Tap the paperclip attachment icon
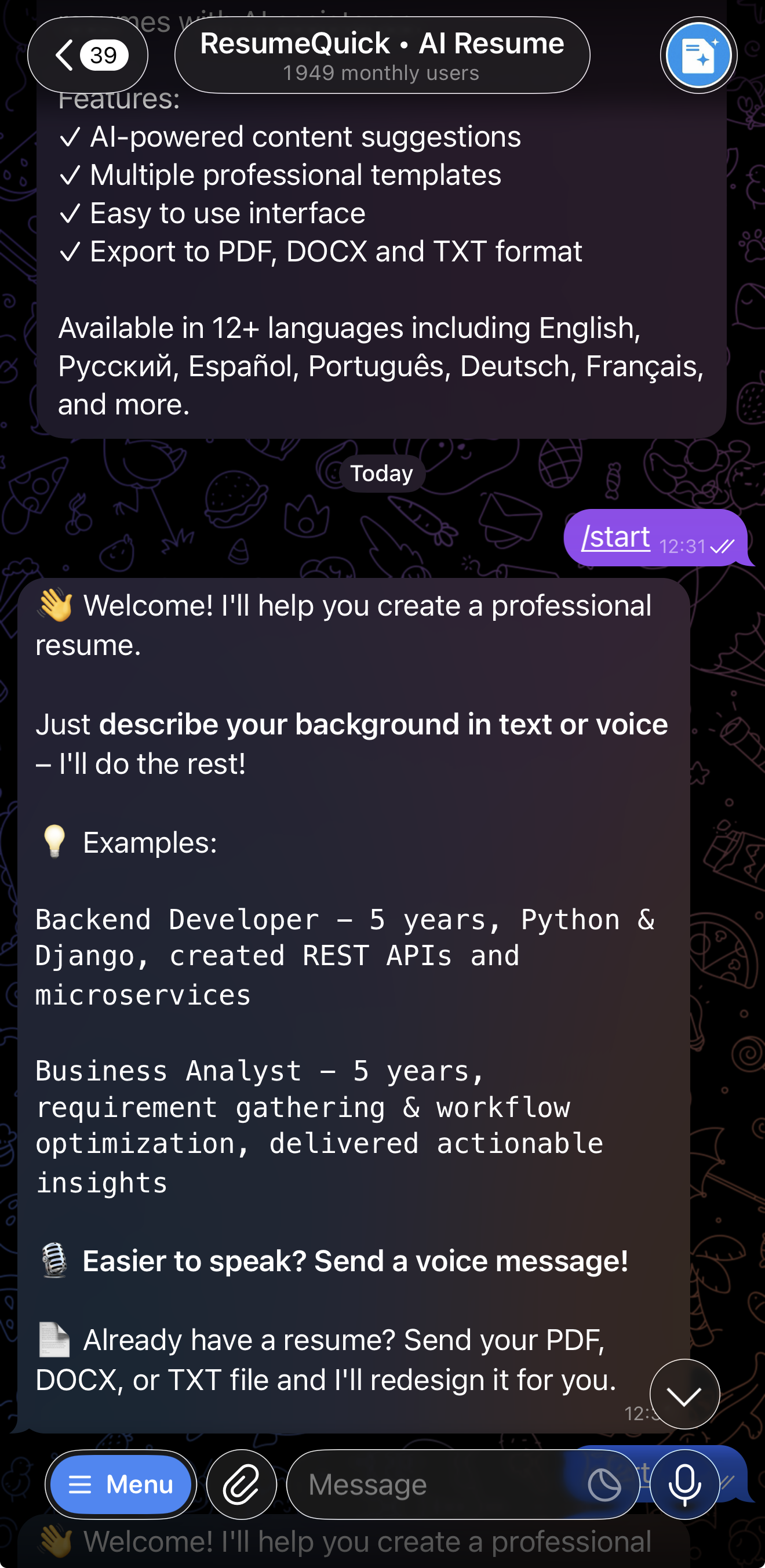Viewport: 765px width, 1568px height. [241, 1484]
